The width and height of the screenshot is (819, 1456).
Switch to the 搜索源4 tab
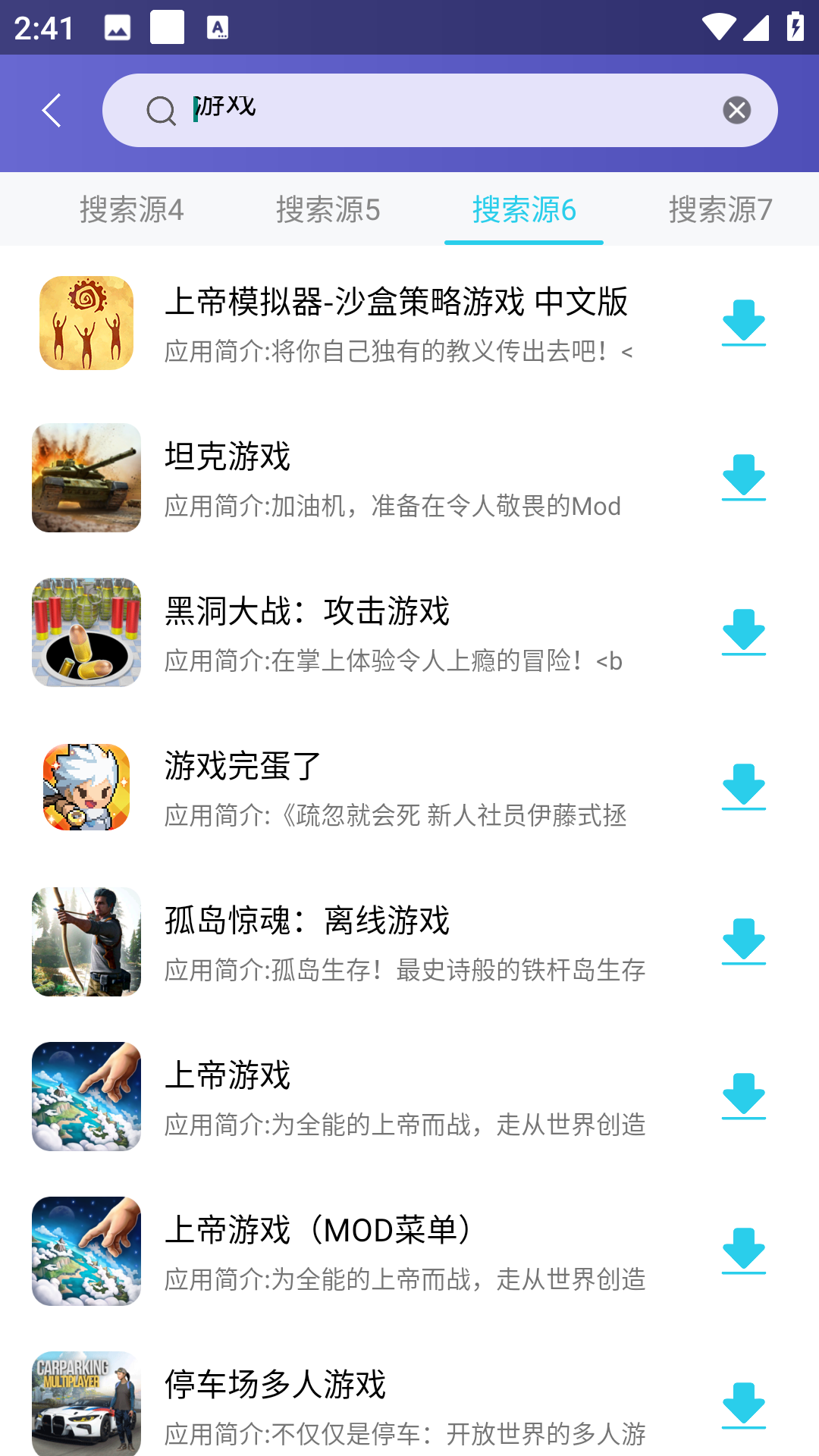[x=130, y=210]
